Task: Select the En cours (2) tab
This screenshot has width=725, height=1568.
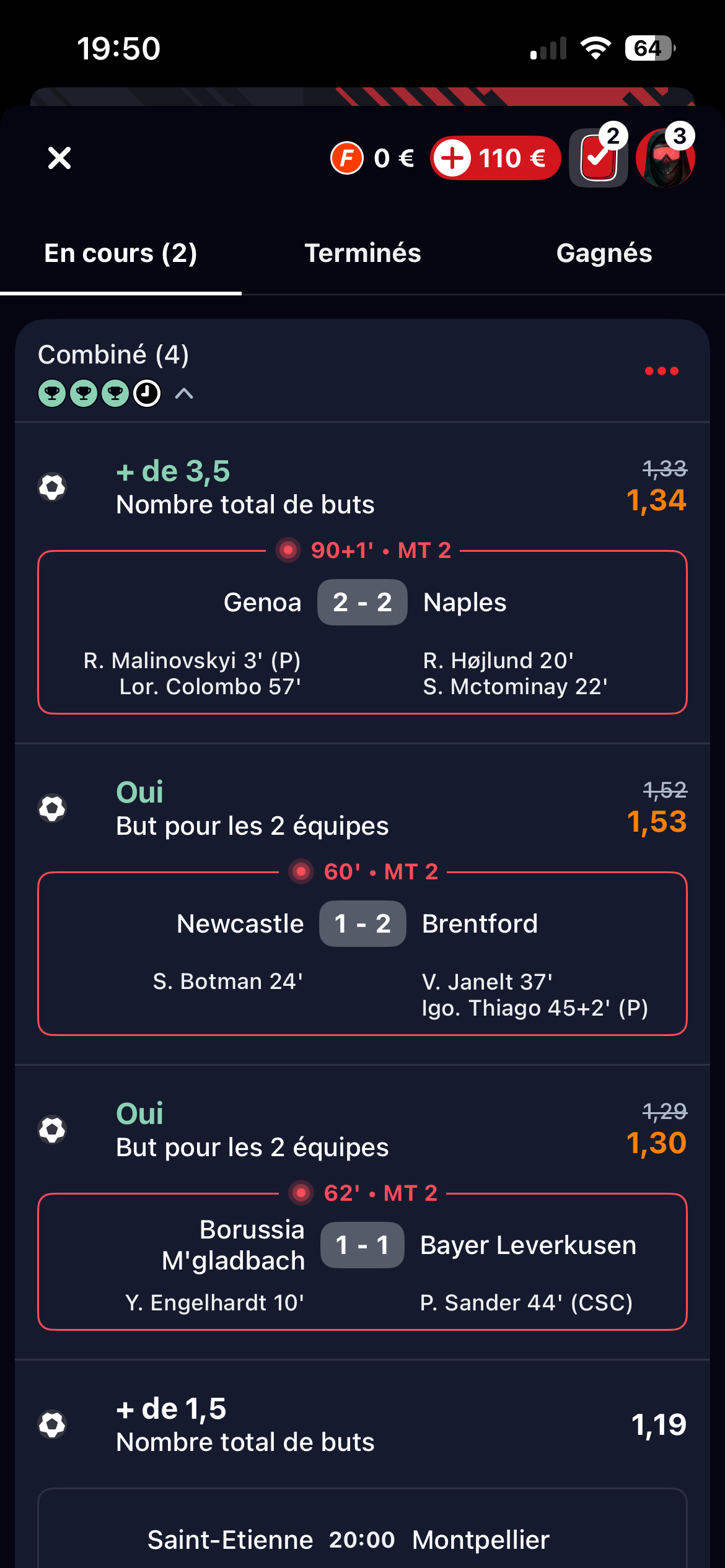Action: coord(121,253)
